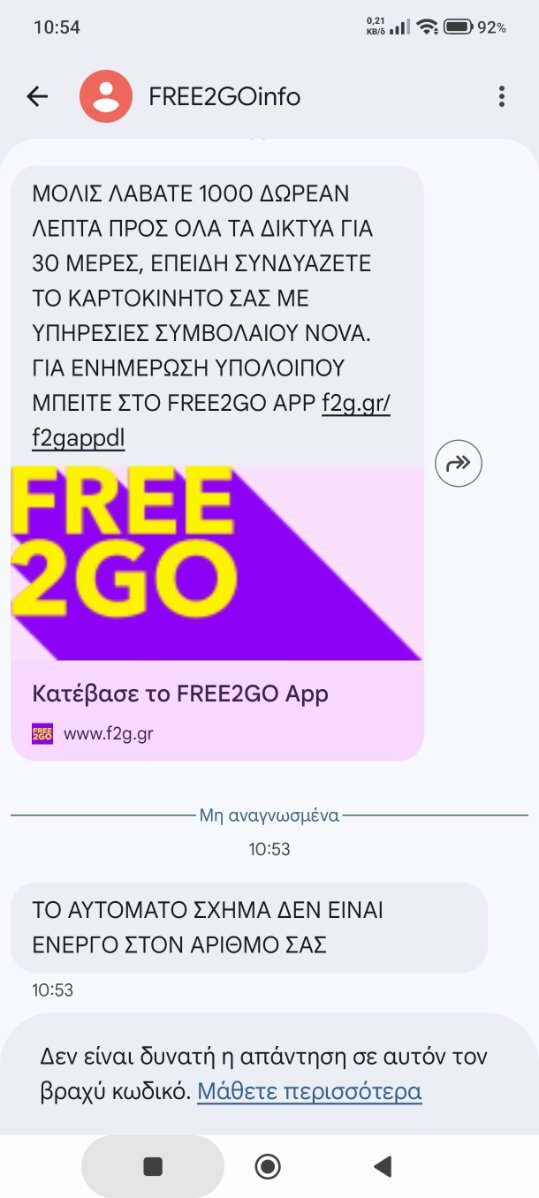Open the three-dot overflow menu
The width and height of the screenshot is (539, 1198).
click(502, 96)
